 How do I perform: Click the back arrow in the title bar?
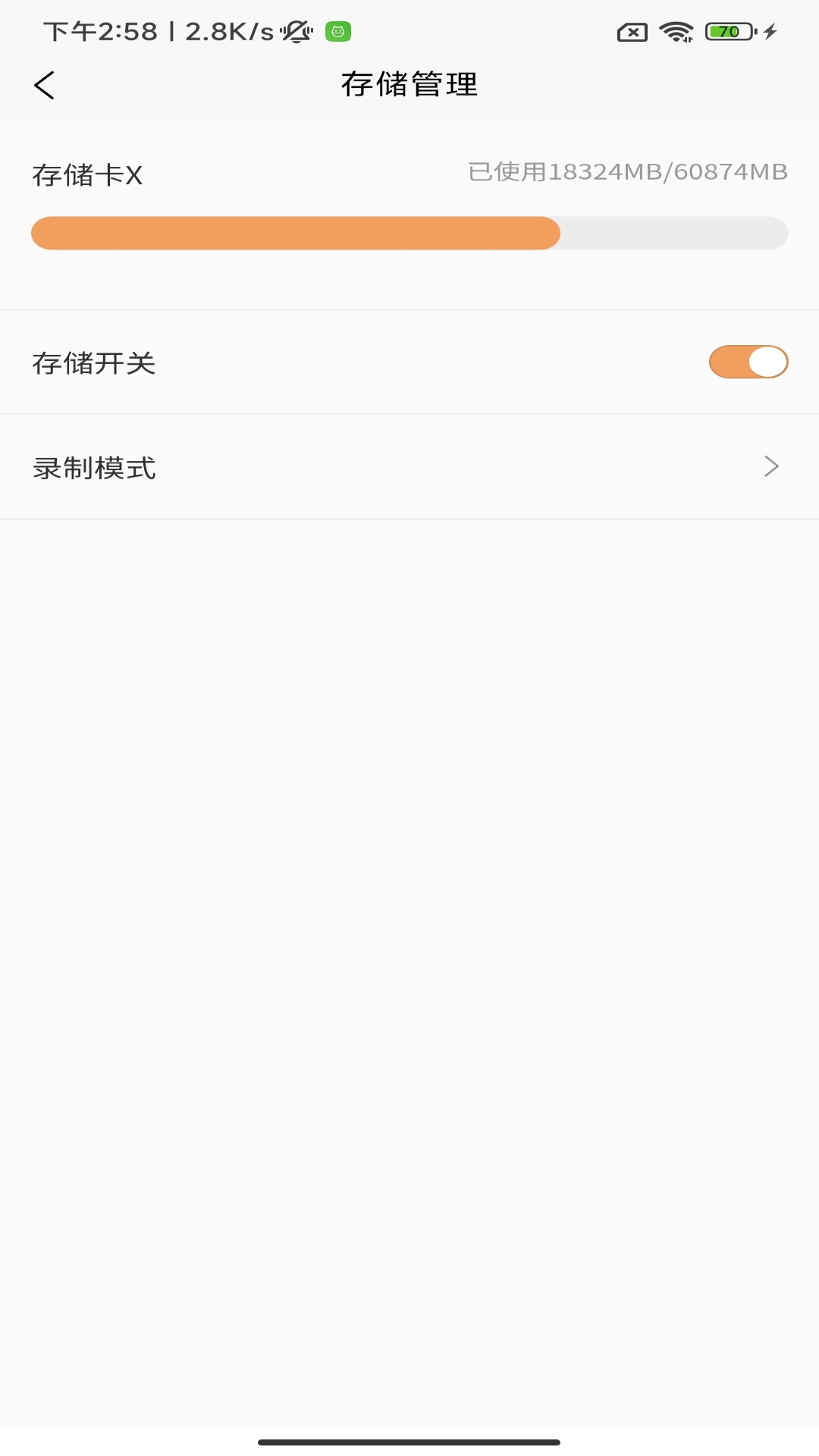(44, 85)
